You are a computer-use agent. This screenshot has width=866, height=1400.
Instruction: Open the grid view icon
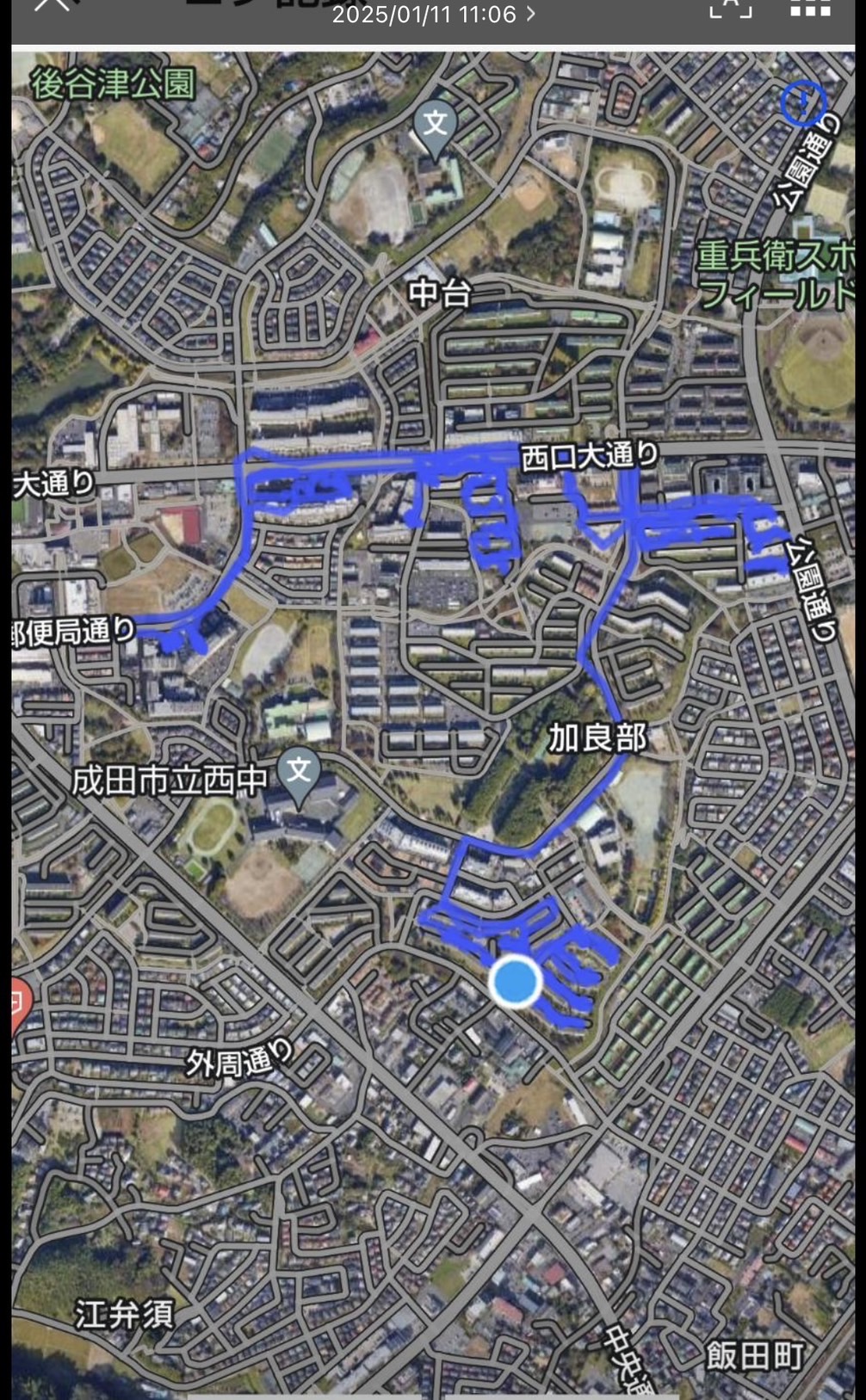(x=809, y=9)
